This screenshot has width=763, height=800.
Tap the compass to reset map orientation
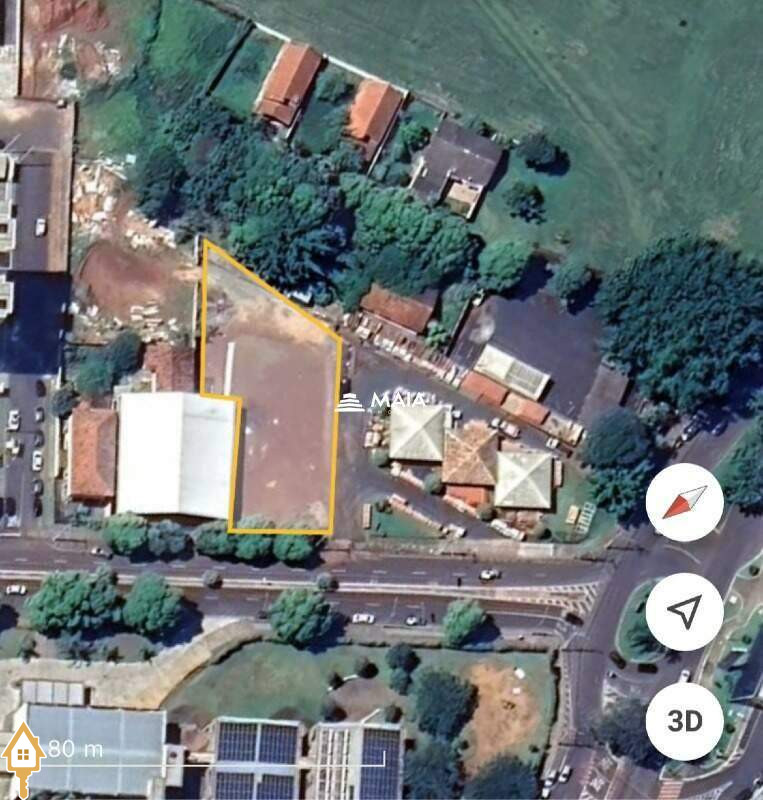[684, 502]
